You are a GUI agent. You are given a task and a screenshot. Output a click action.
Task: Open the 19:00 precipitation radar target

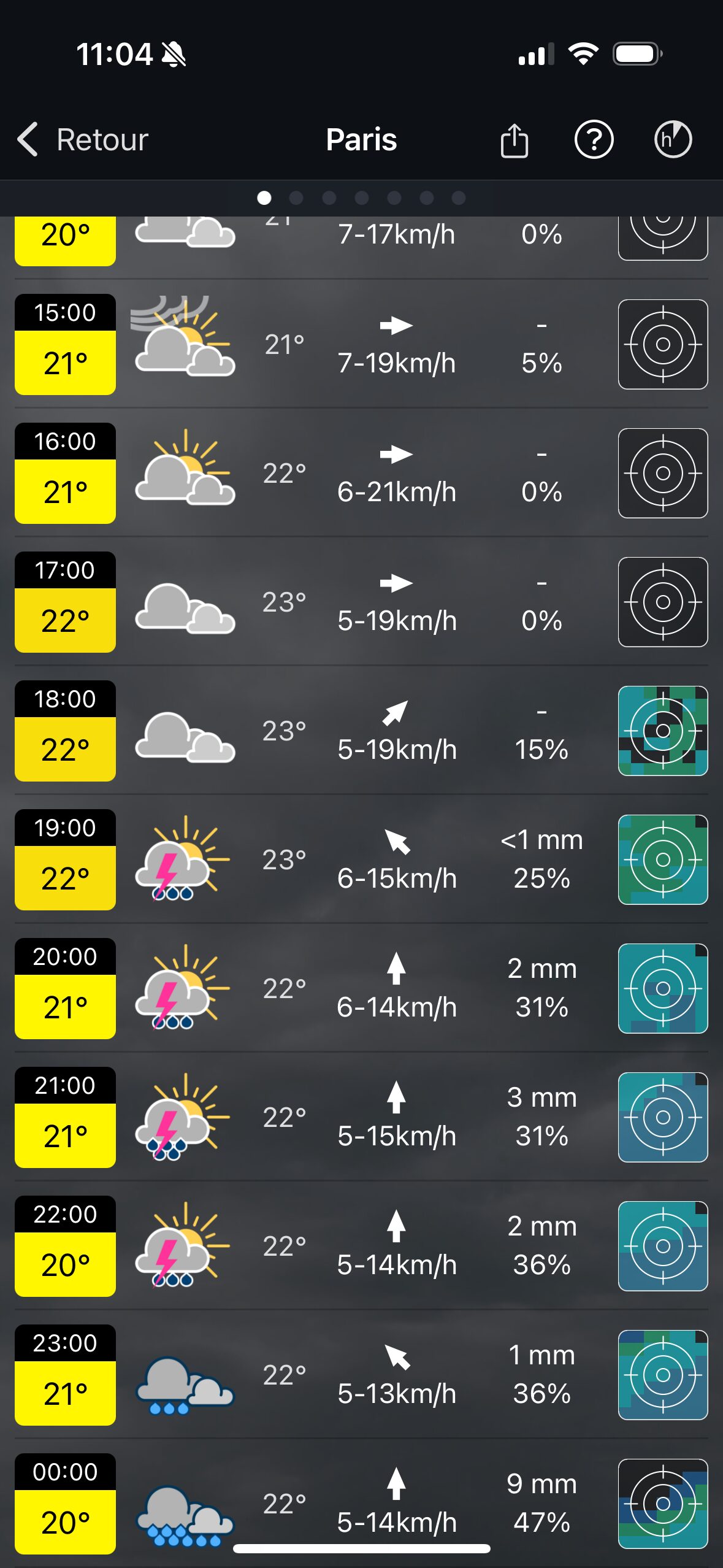tap(663, 859)
